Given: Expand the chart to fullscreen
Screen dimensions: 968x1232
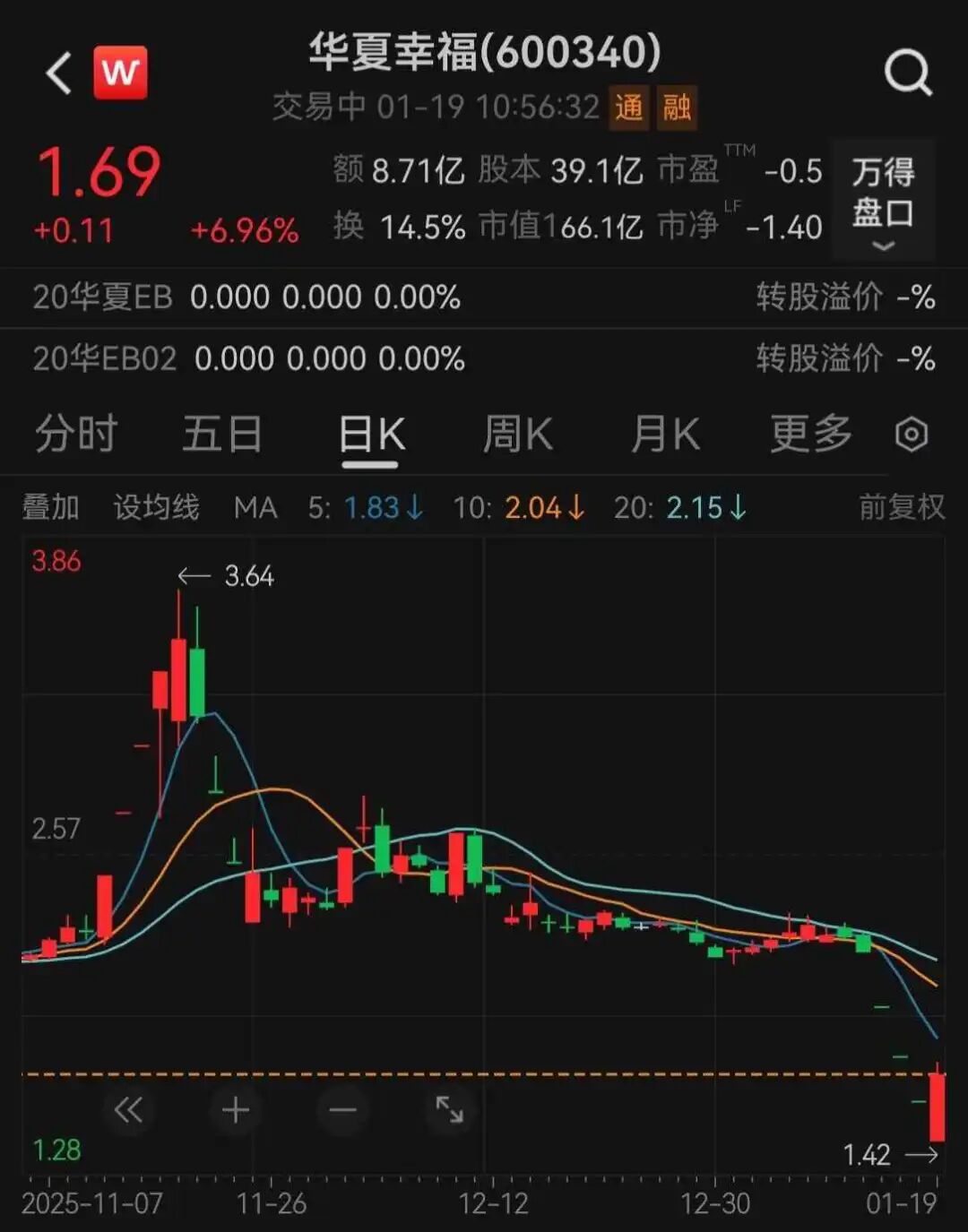Looking at the screenshot, I should [x=449, y=1111].
